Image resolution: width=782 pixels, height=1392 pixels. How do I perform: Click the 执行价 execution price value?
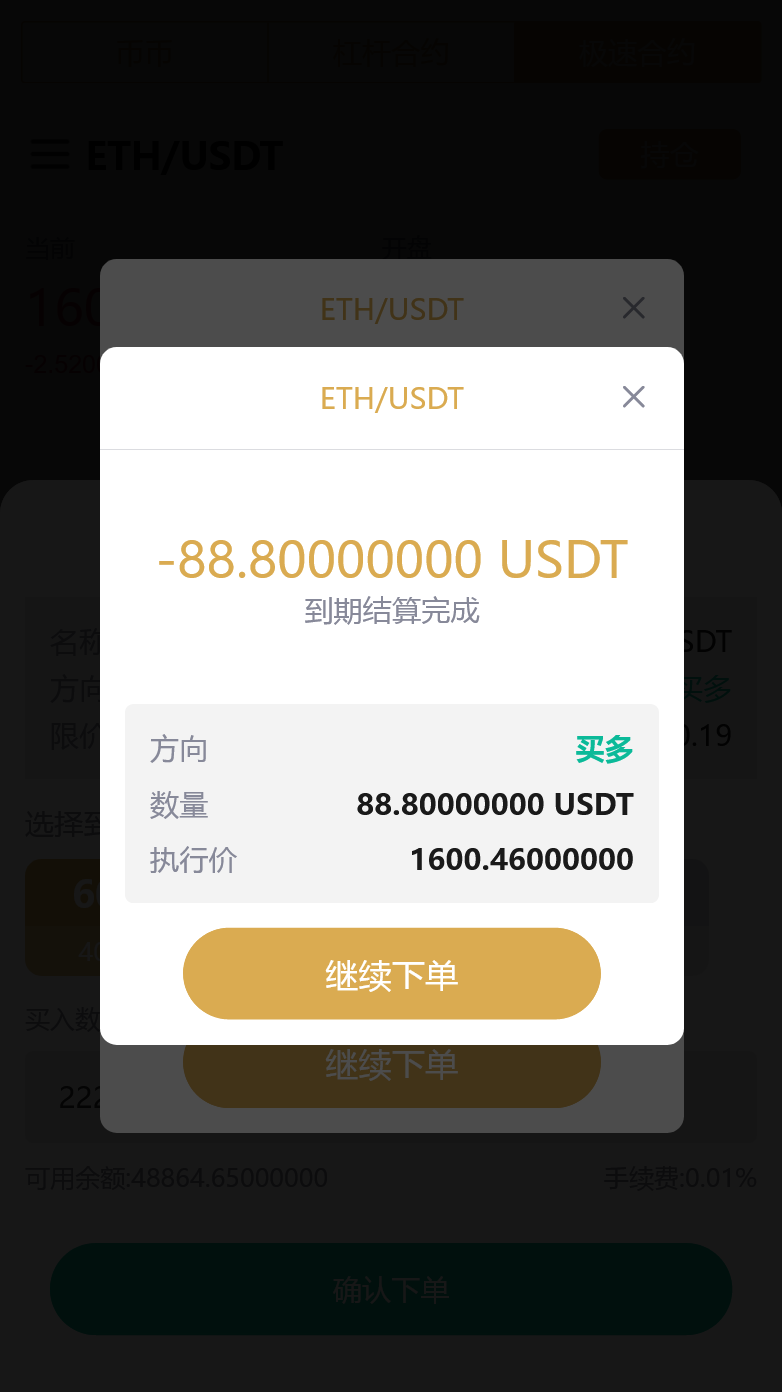(x=521, y=859)
